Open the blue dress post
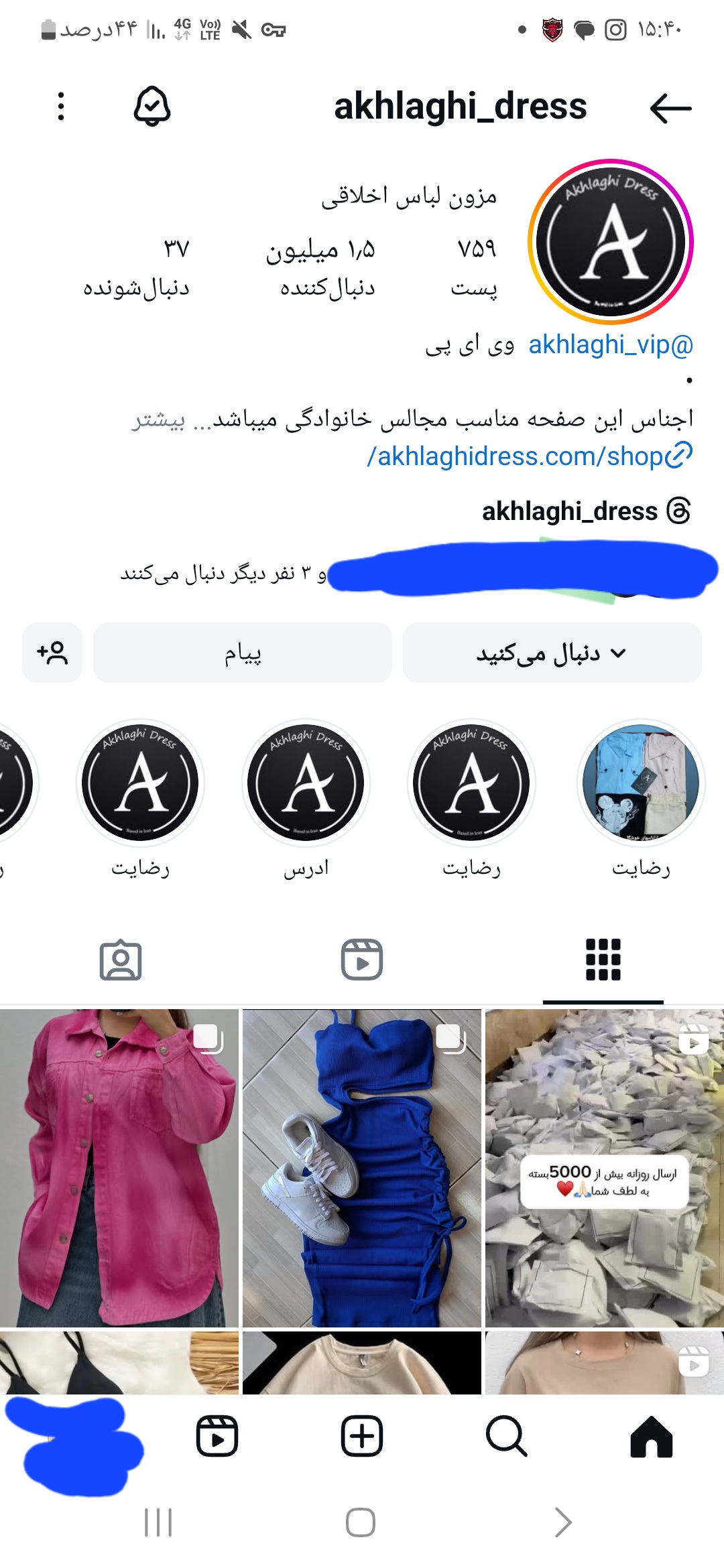Image resolution: width=724 pixels, height=1568 pixels. pos(362,1167)
